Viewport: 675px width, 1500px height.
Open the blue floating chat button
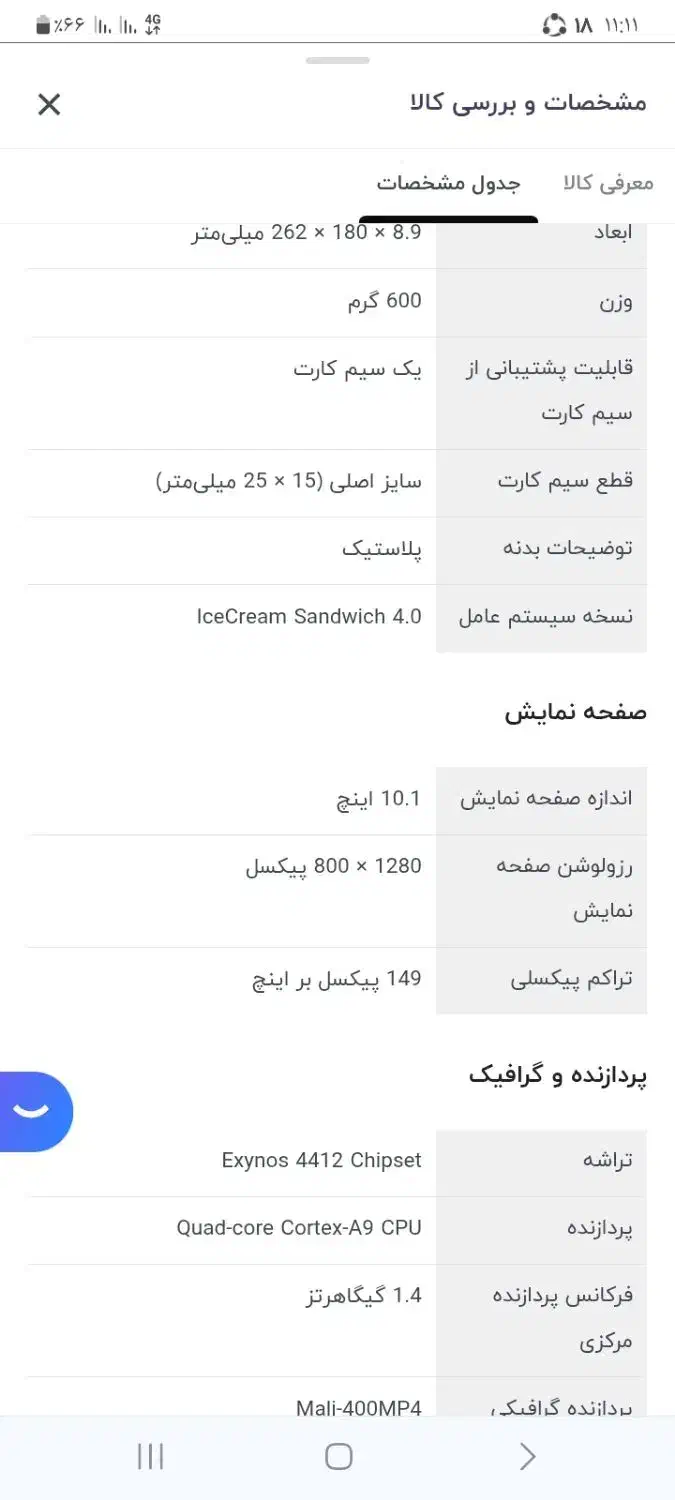[x=34, y=1111]
